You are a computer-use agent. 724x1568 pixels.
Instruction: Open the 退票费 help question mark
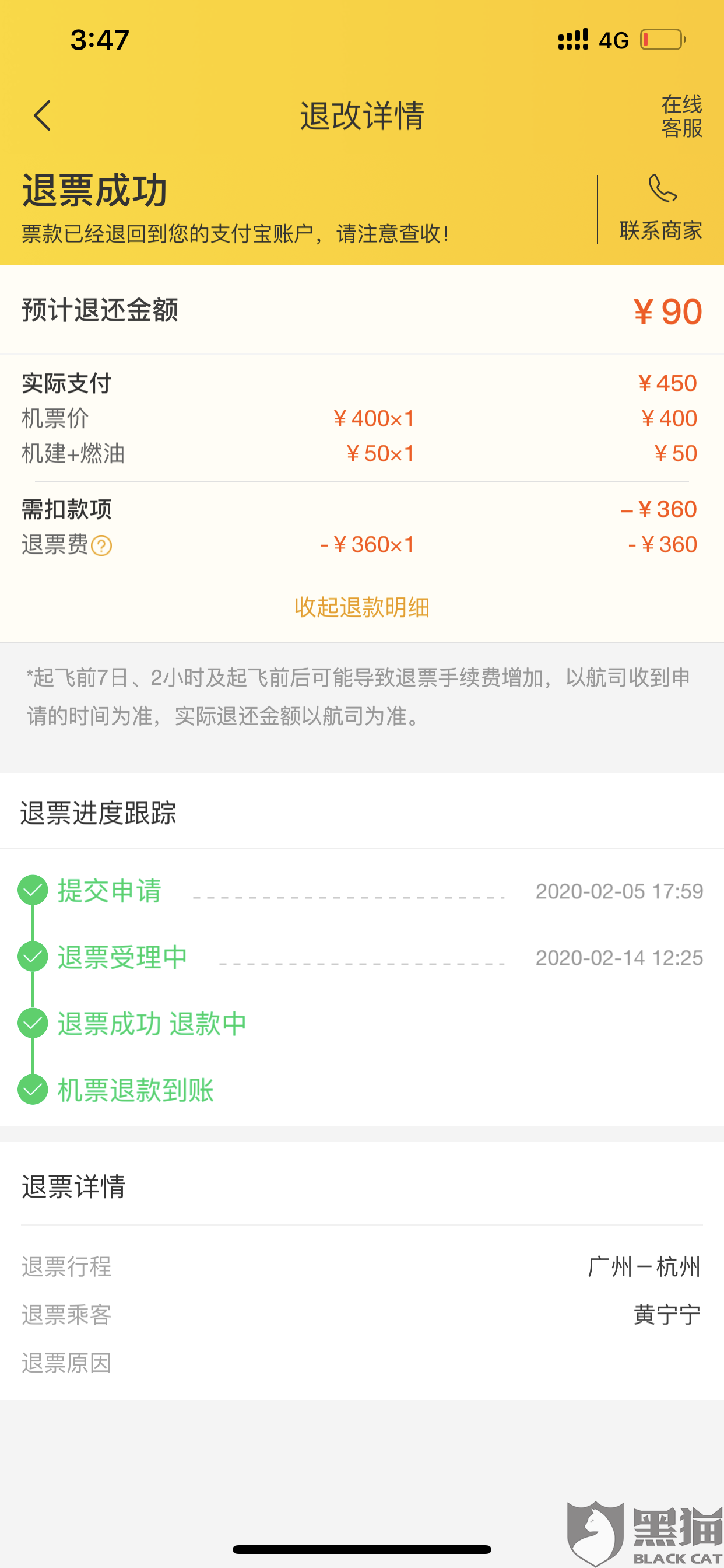(x=101, y=546)
